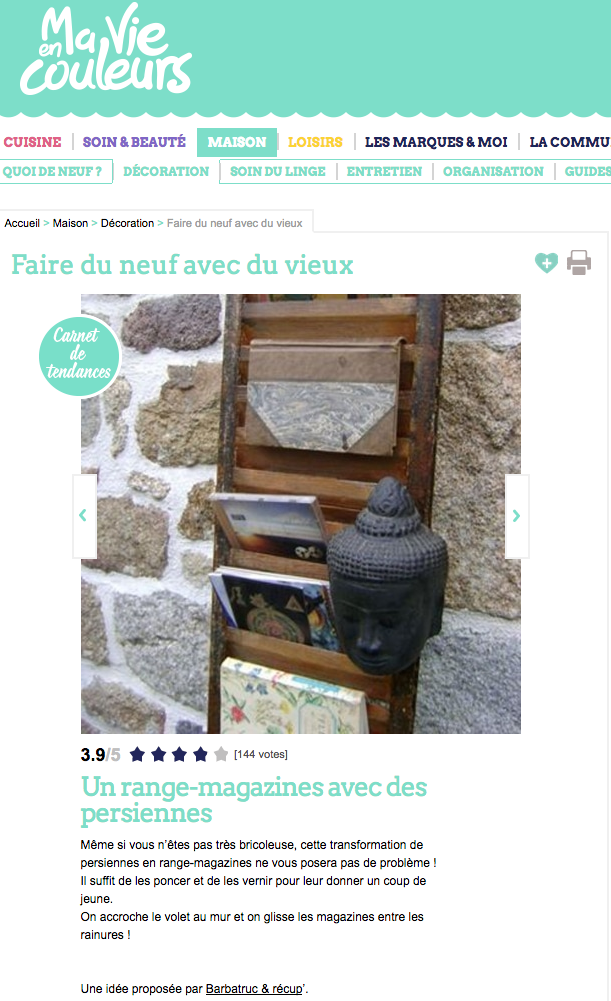
Task: Open the Décoration subsection
Action: point(166,171)
